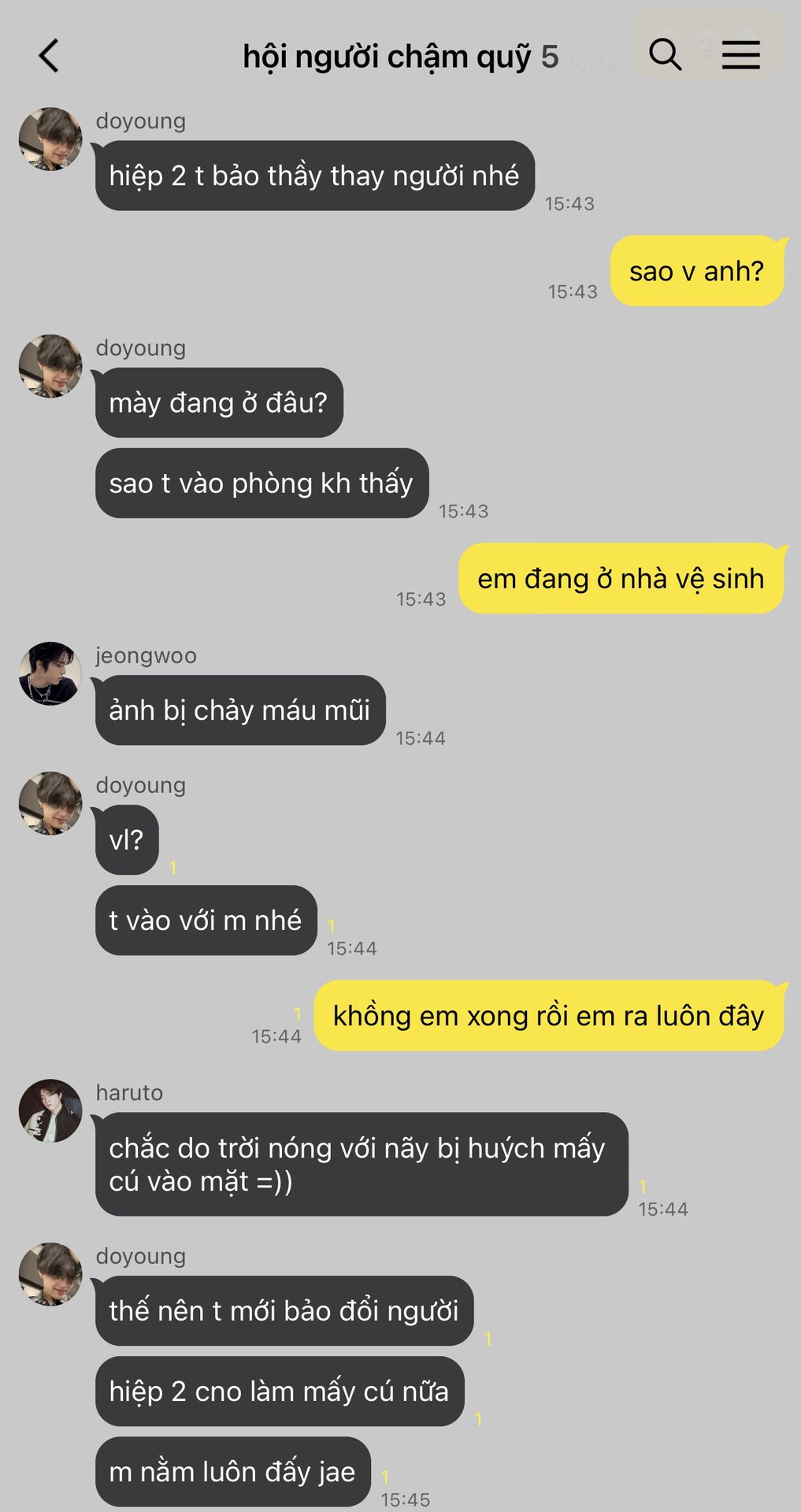Open doyoung's avatar beside "vl?" message
801x1512 pixels.
point(50,803)
